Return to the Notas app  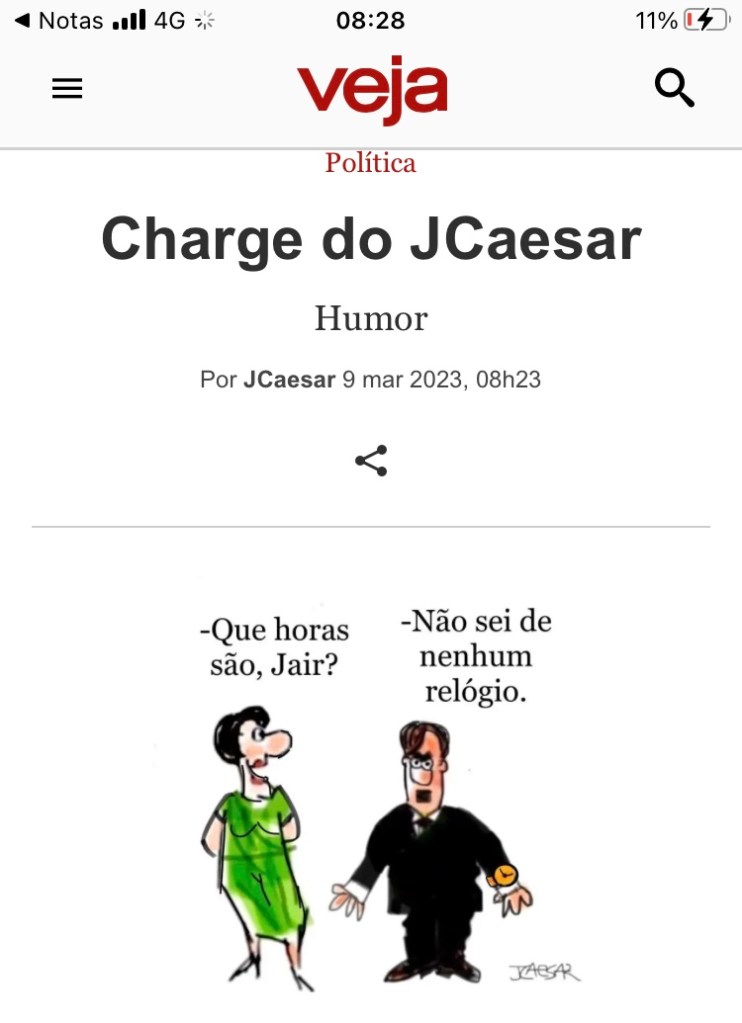pyautogui.click(x=60, y=20)
